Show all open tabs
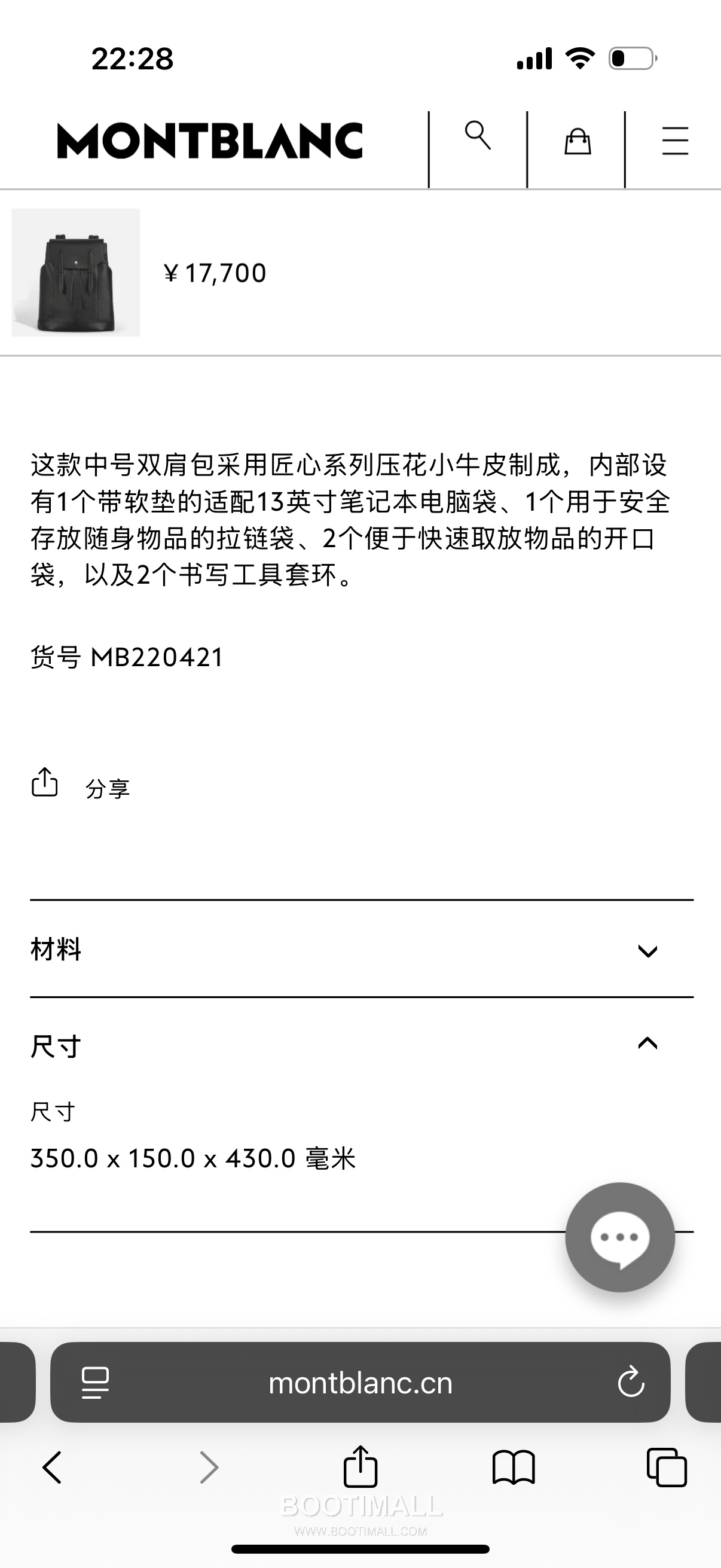This screenshot has height=1568, width=721. coord(667,1468)
